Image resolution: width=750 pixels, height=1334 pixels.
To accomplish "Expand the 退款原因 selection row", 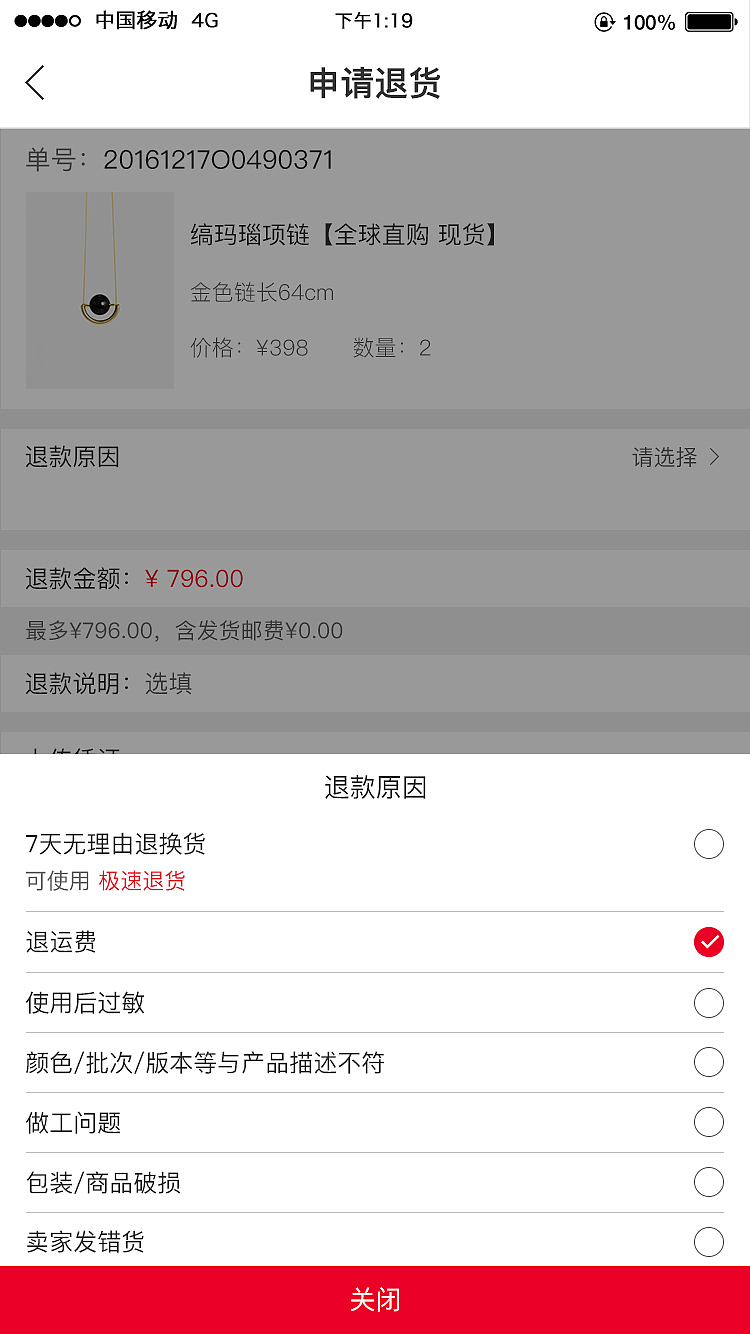I will click(x=375, y=457).
